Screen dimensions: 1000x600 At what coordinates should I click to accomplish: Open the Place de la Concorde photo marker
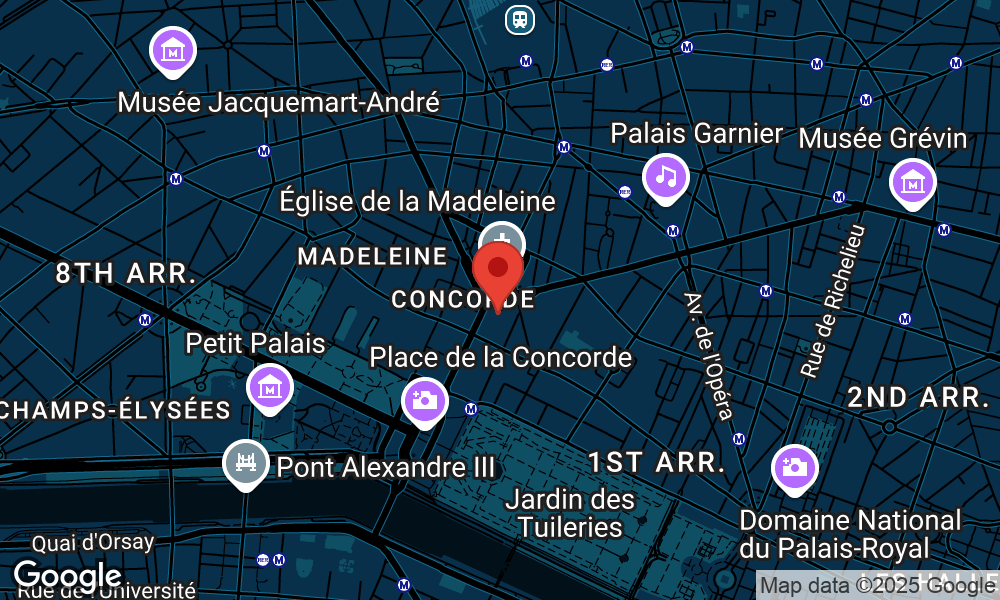pos(424,400)
